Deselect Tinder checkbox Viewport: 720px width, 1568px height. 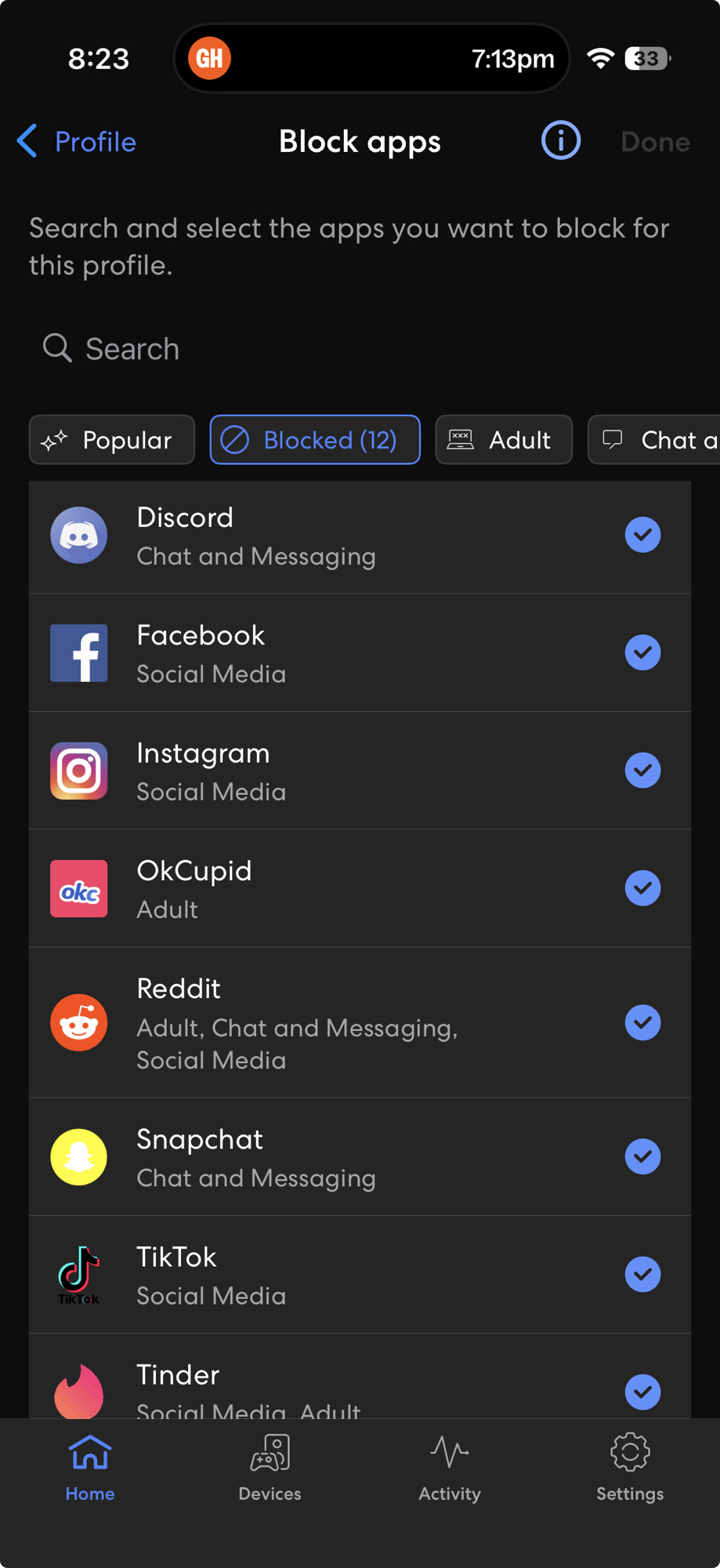[x=642, y=1392]
